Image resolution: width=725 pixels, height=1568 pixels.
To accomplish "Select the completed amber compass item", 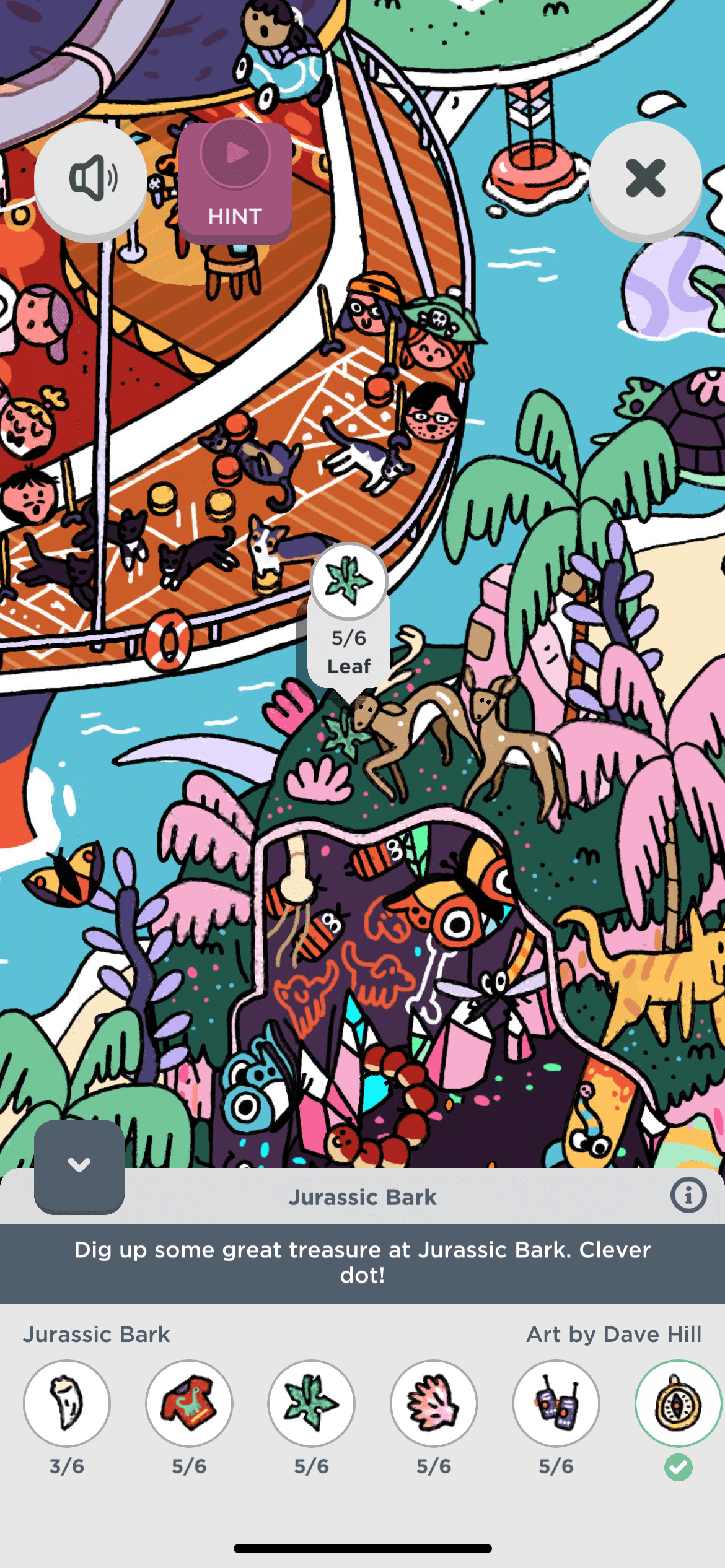I will pos(678,1403).
